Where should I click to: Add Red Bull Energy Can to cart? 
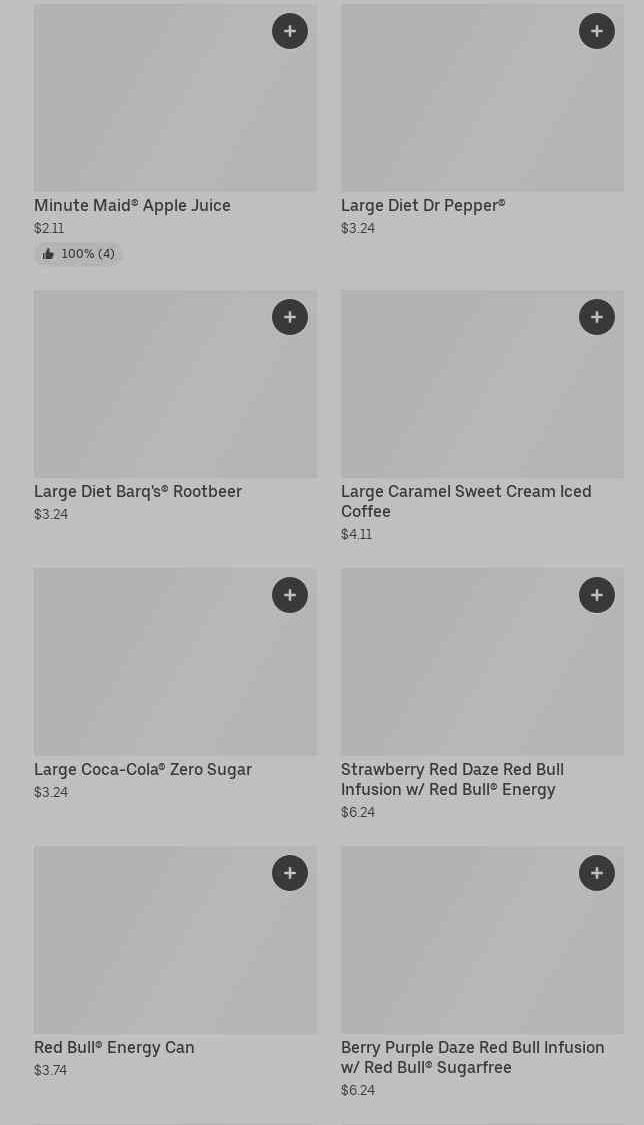[x=290, y=873]
